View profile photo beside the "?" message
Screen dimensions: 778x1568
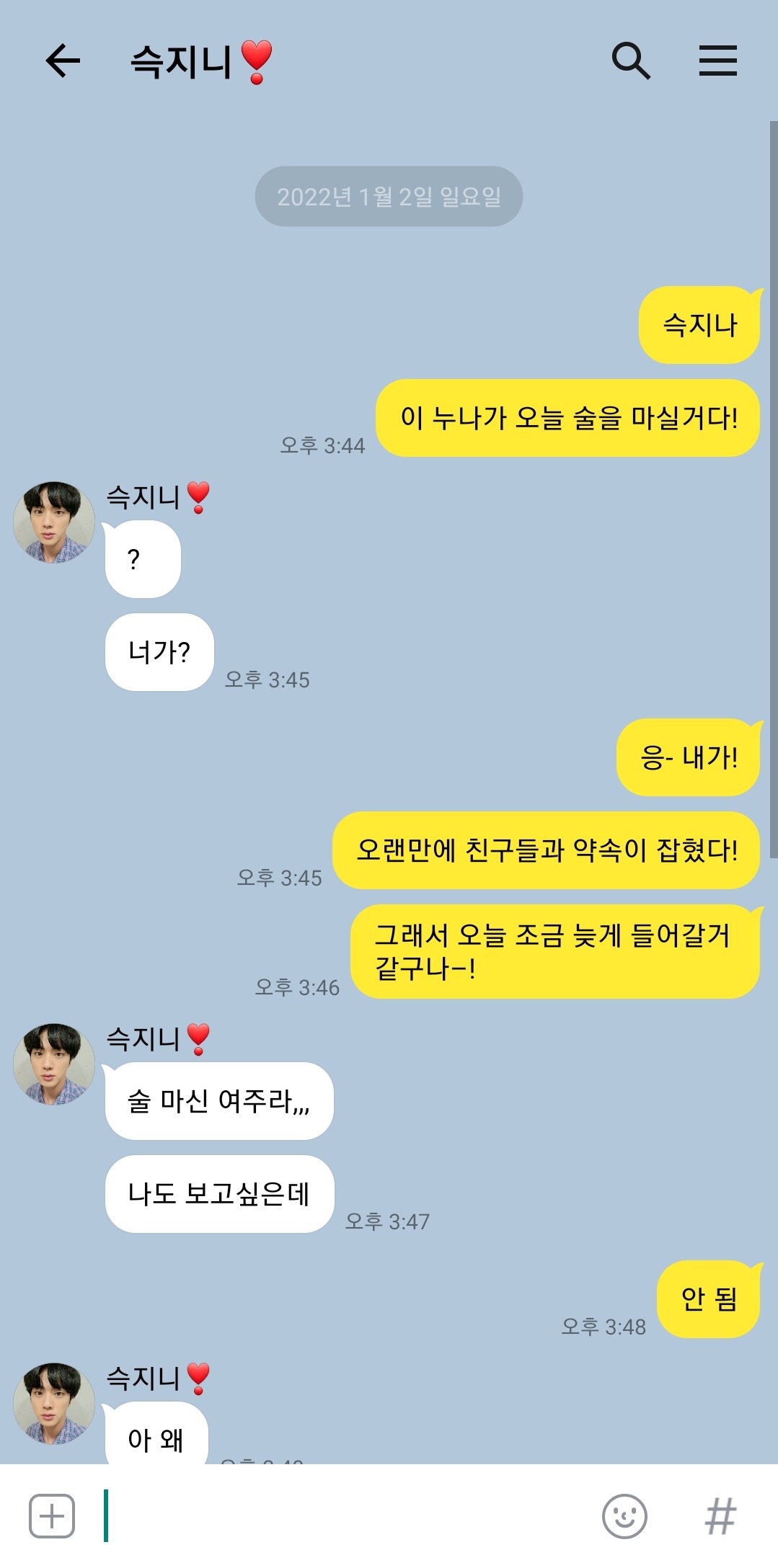(54, 522)
